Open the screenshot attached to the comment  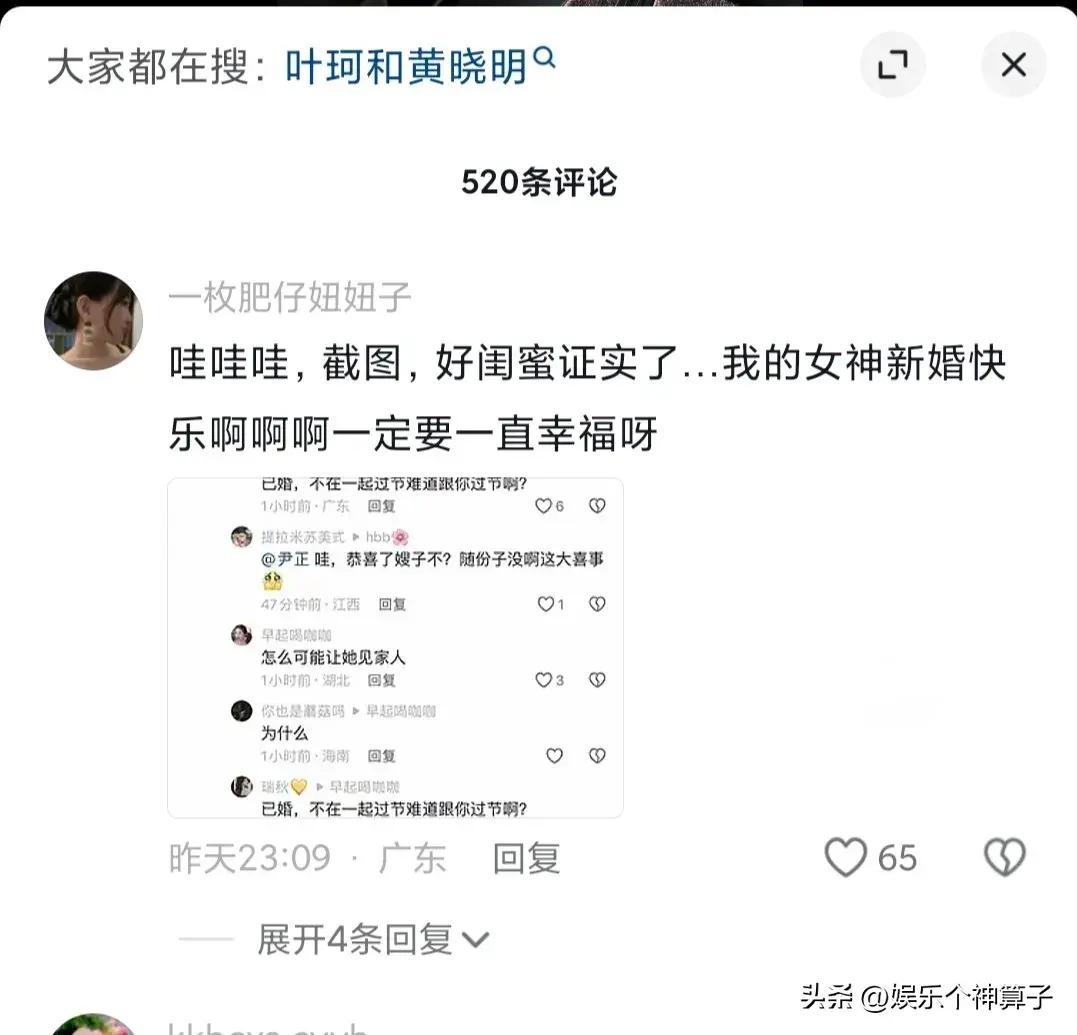[395, 648]
